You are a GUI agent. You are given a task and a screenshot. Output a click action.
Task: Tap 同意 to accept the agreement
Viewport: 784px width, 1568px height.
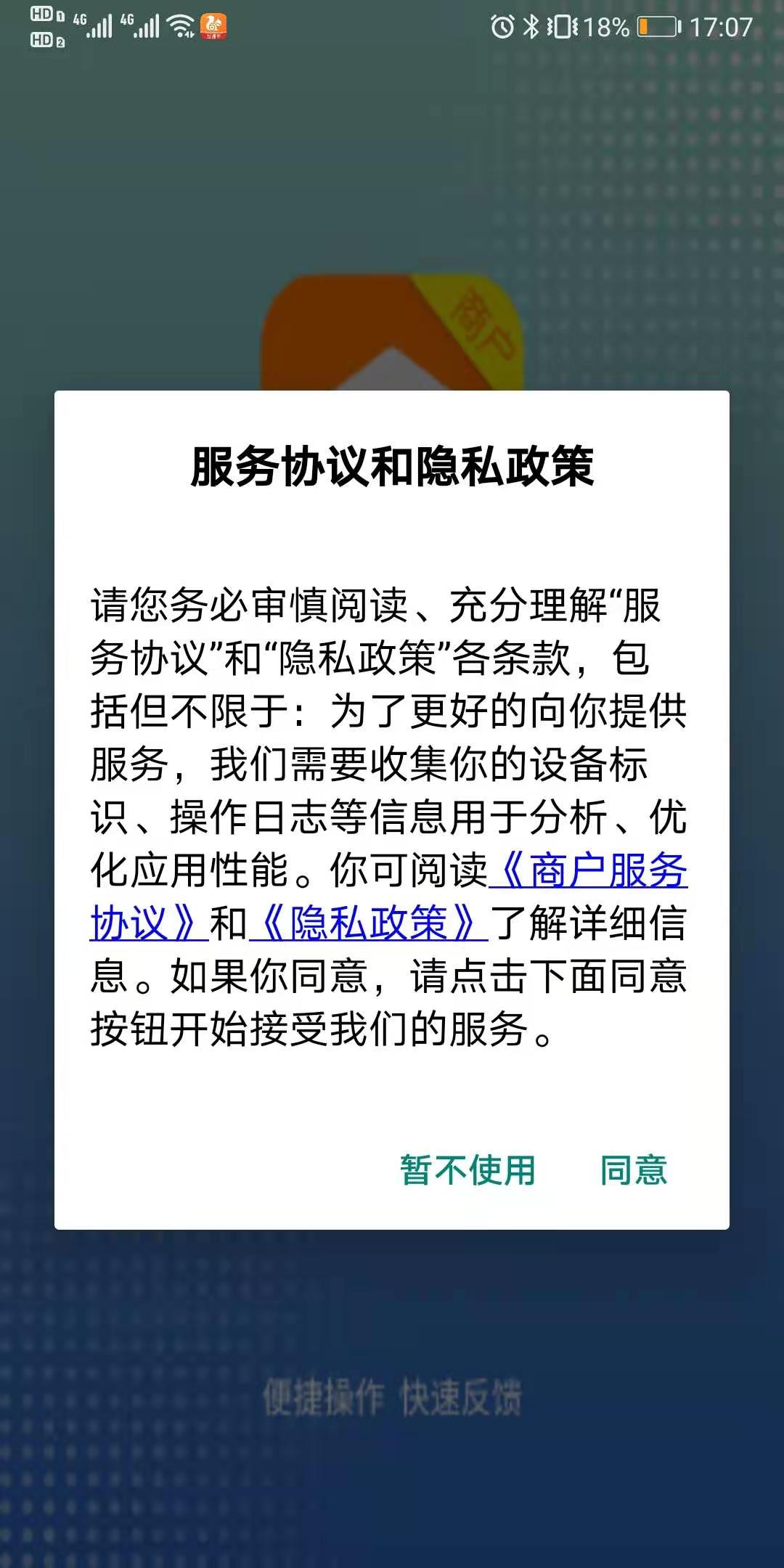click(634, 1170)
